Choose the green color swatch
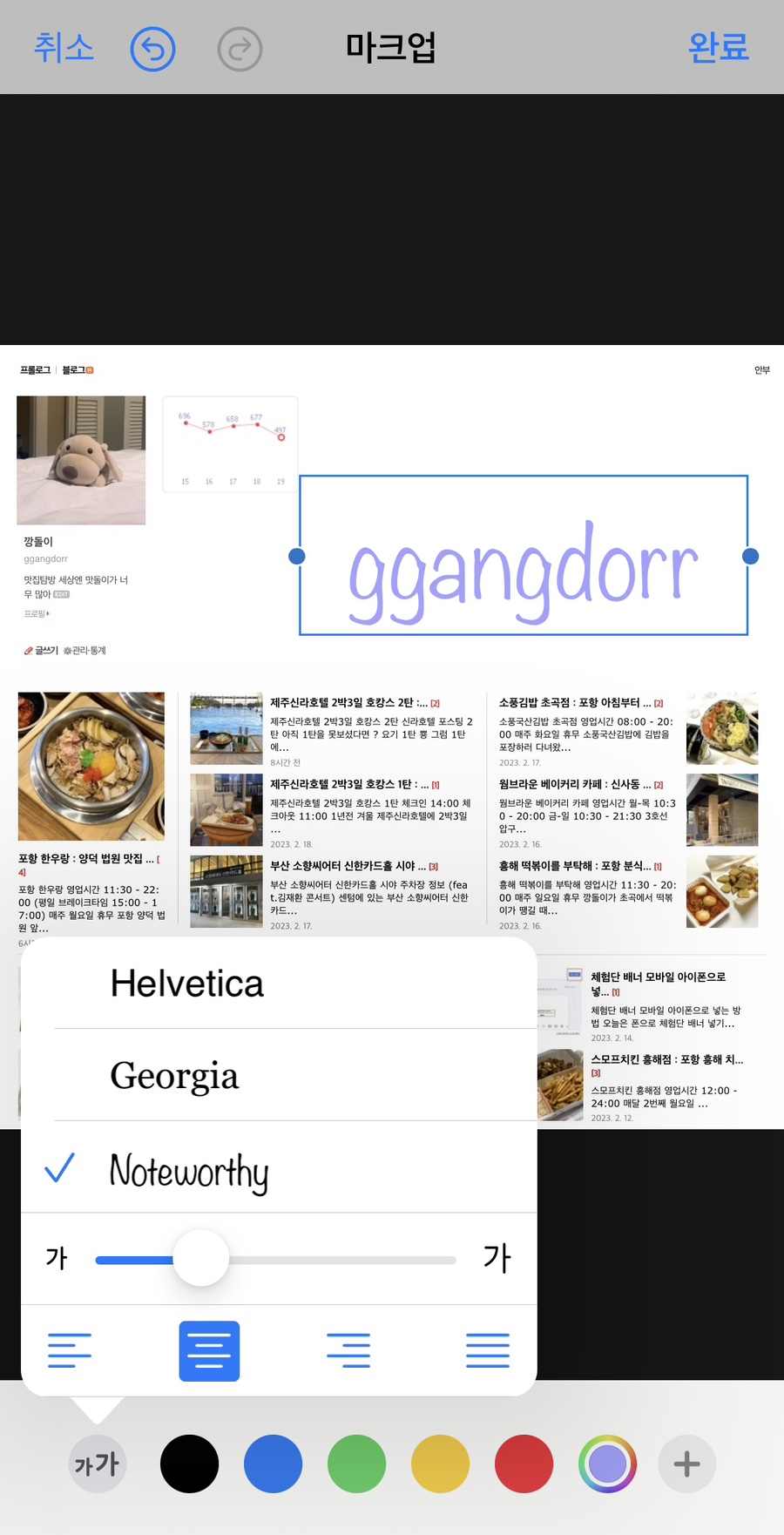Screen dimensions: 784x1535 point(356,1464)
